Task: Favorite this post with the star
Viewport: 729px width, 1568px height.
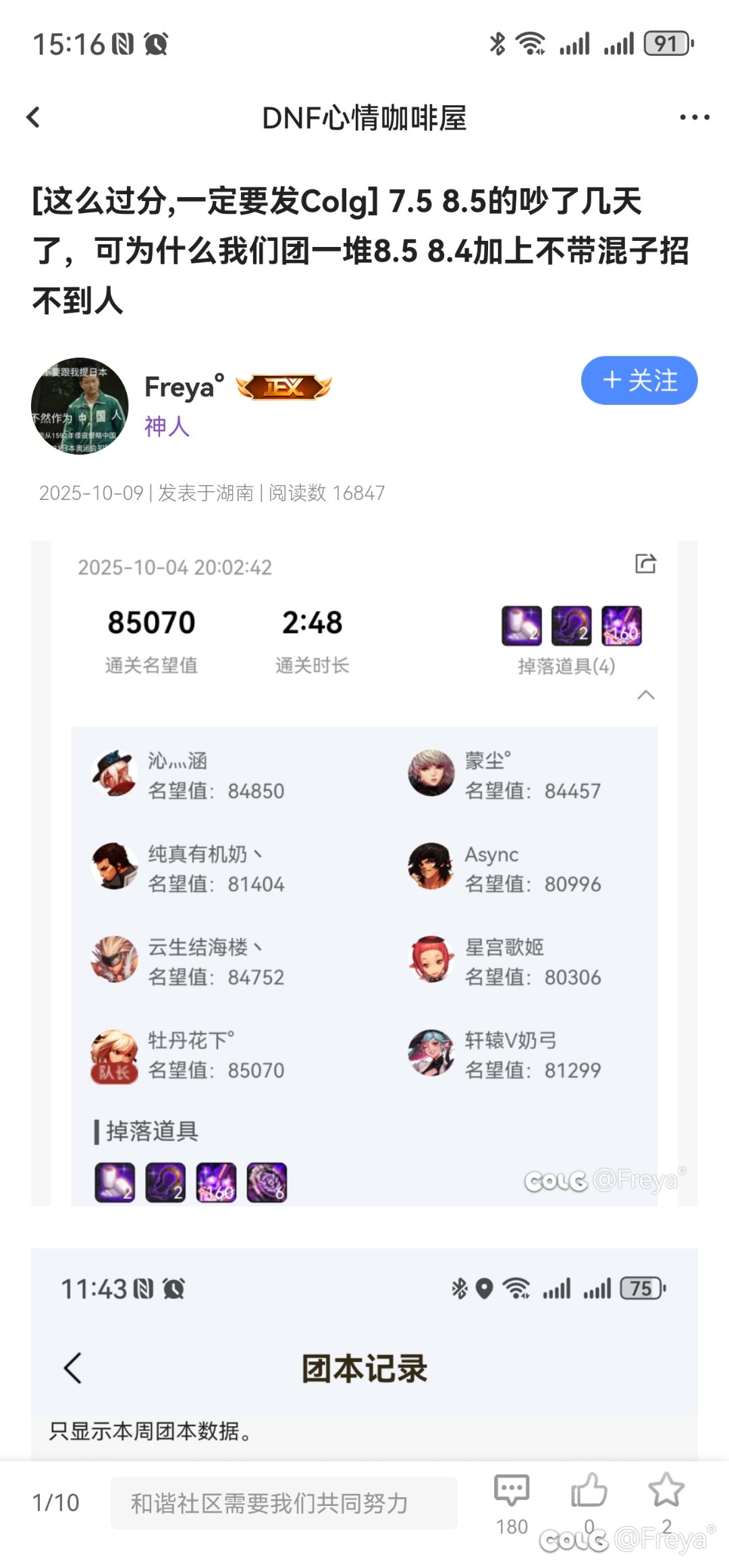Action: tap(666, 1490)
